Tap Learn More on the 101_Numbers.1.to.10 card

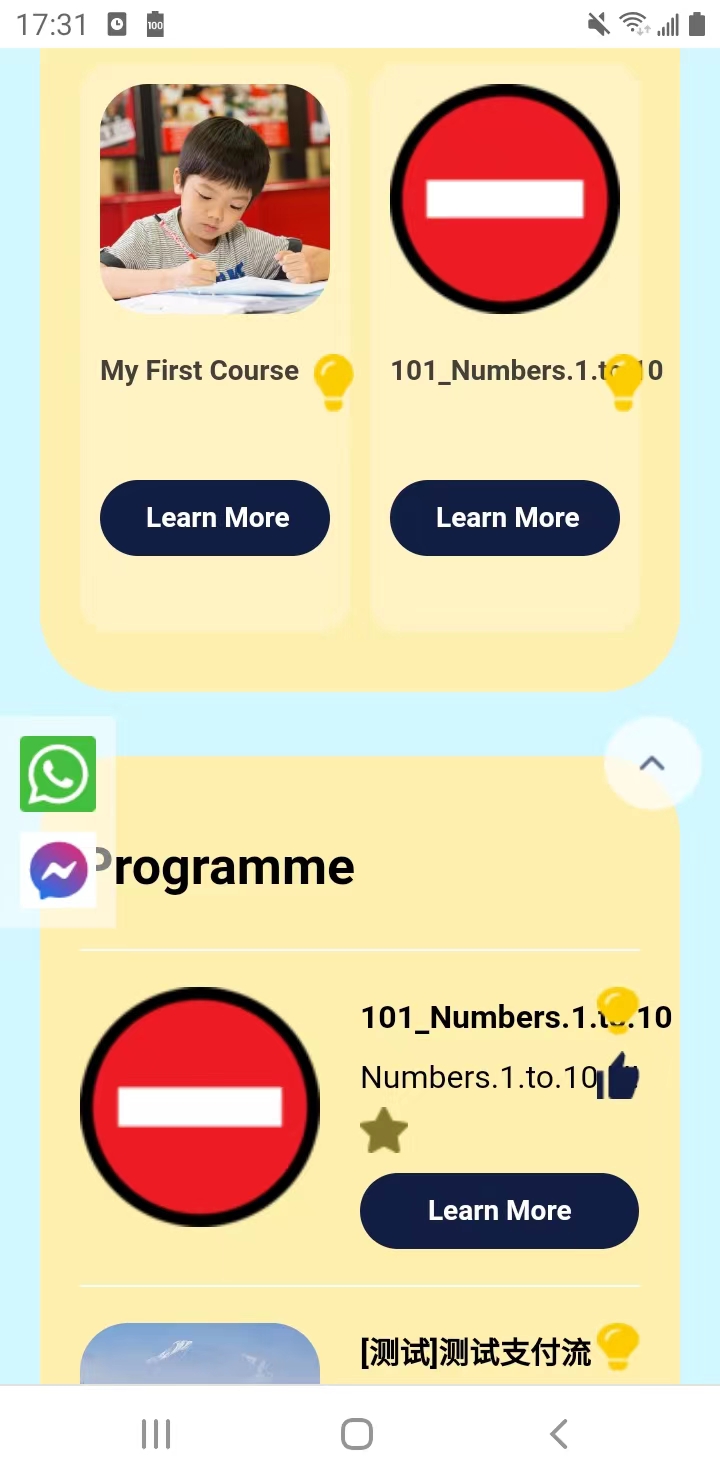coord(505,518)
